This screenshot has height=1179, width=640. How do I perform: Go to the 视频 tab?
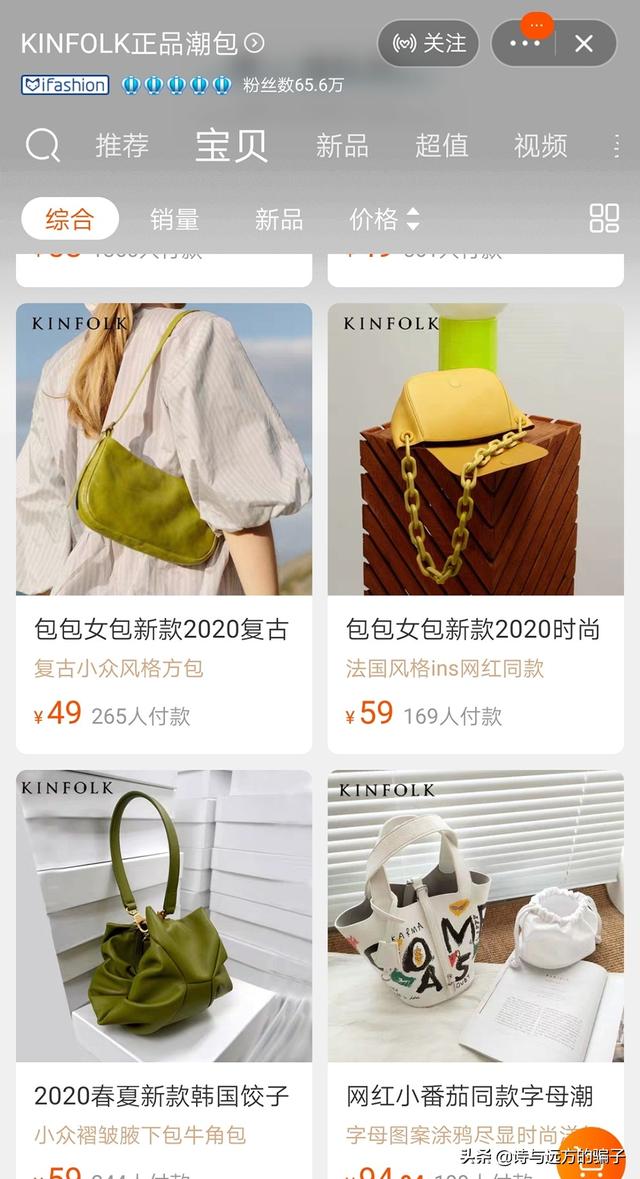tap(540, 146)
